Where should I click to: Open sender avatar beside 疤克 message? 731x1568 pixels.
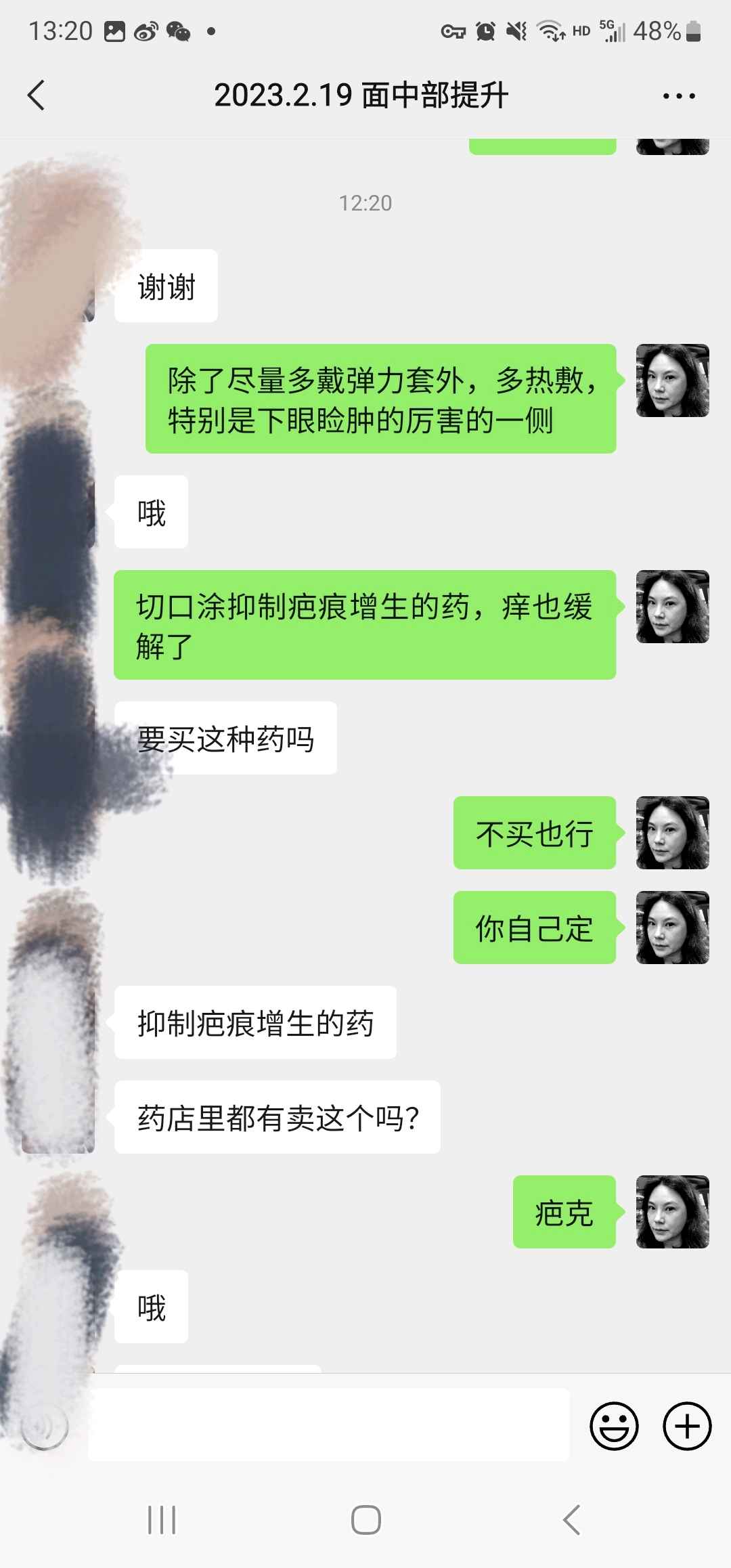(x=672, y=1212)
